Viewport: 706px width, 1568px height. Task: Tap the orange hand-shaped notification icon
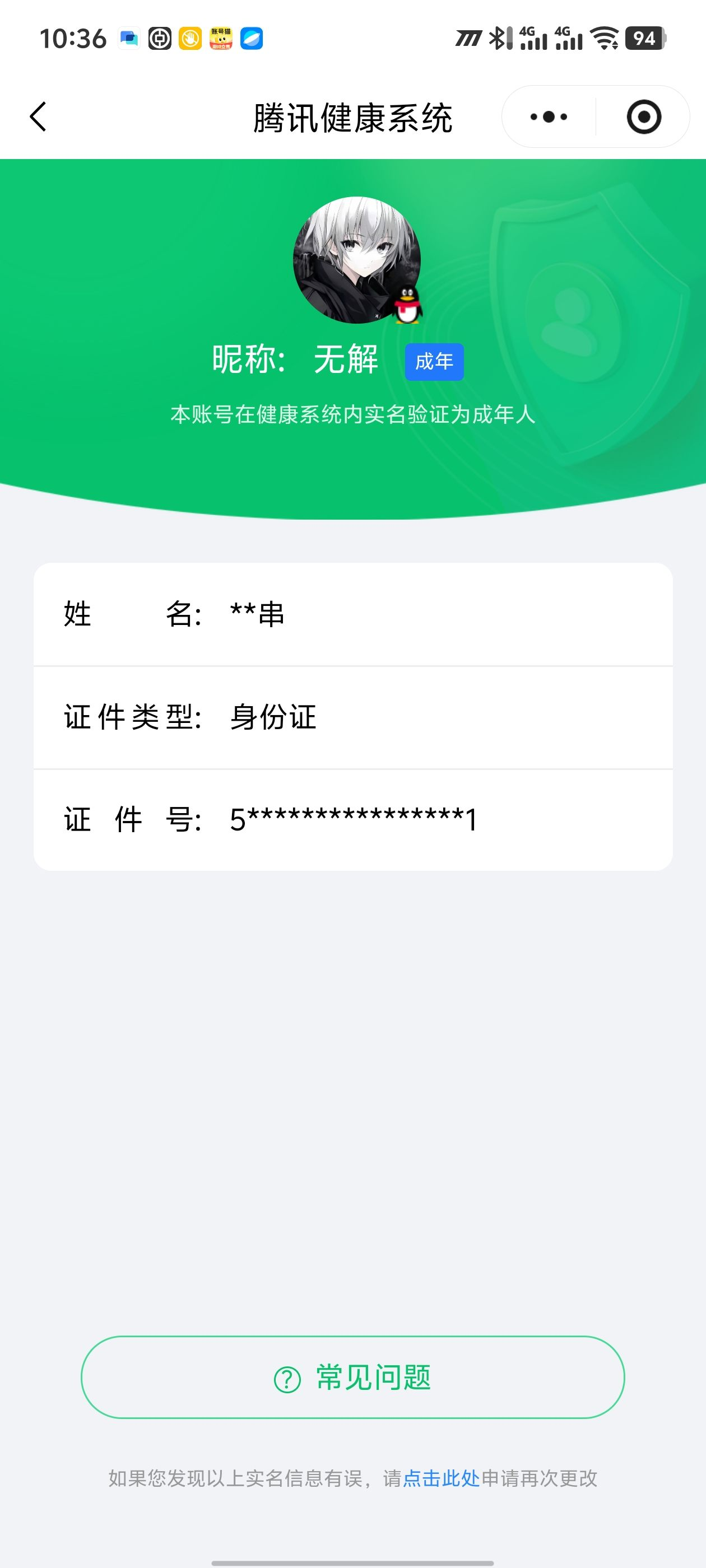190,39
